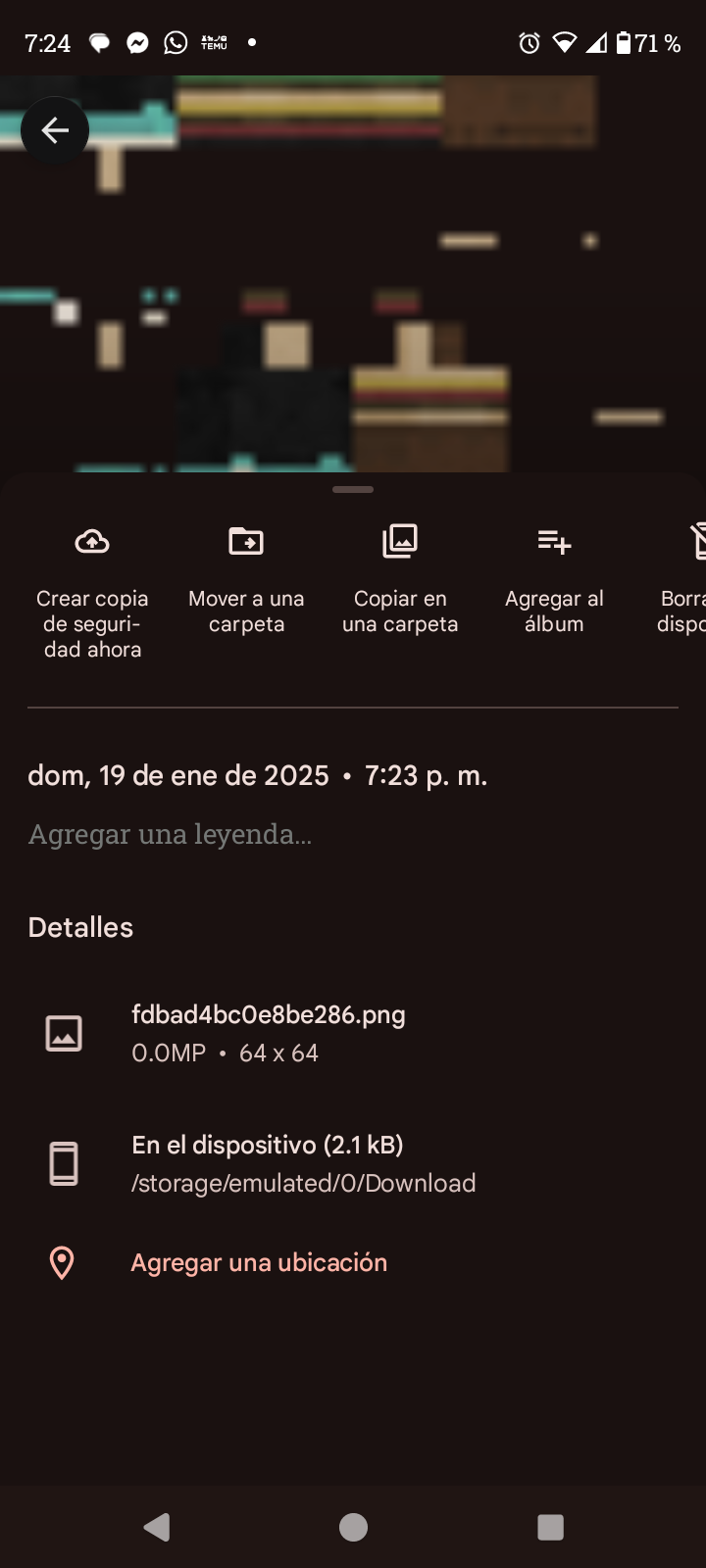The image size is (706, 1568).
Task: Add a location with Agregar una ubicación
Action: (259, 1262)
